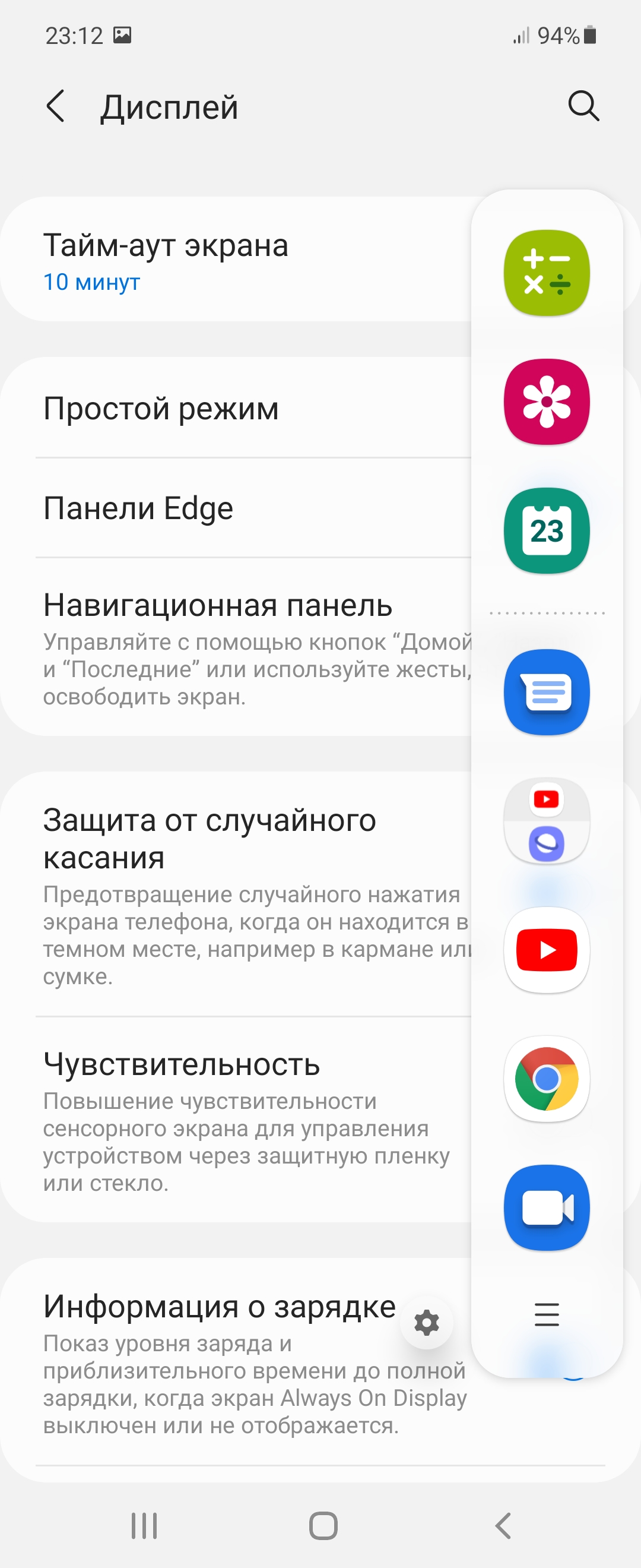641x1568 pixels.
Task: Open Calendar app from the Edge panel
Action: tap(547, 530)
